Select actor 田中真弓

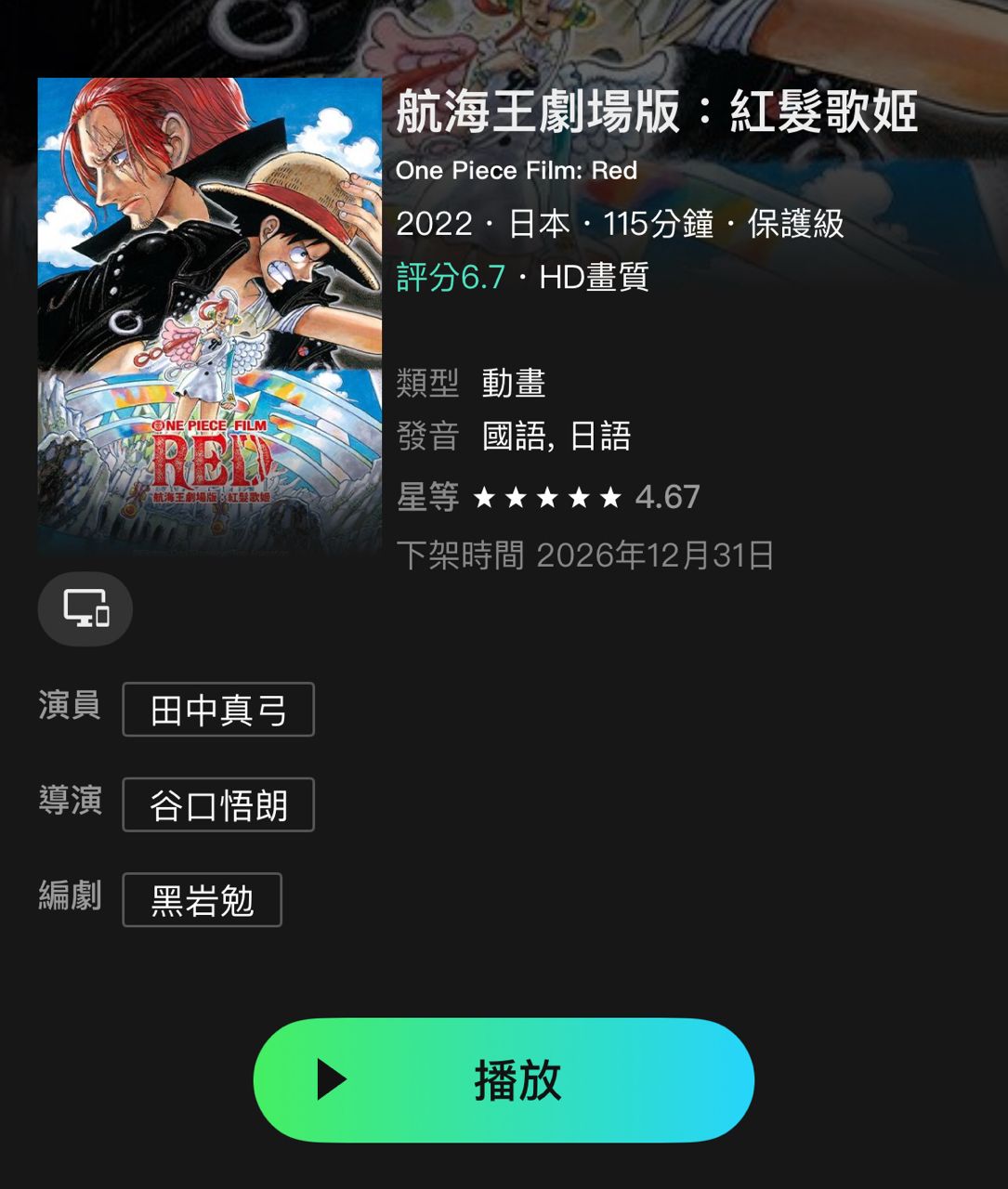click(x=220, y=710)
